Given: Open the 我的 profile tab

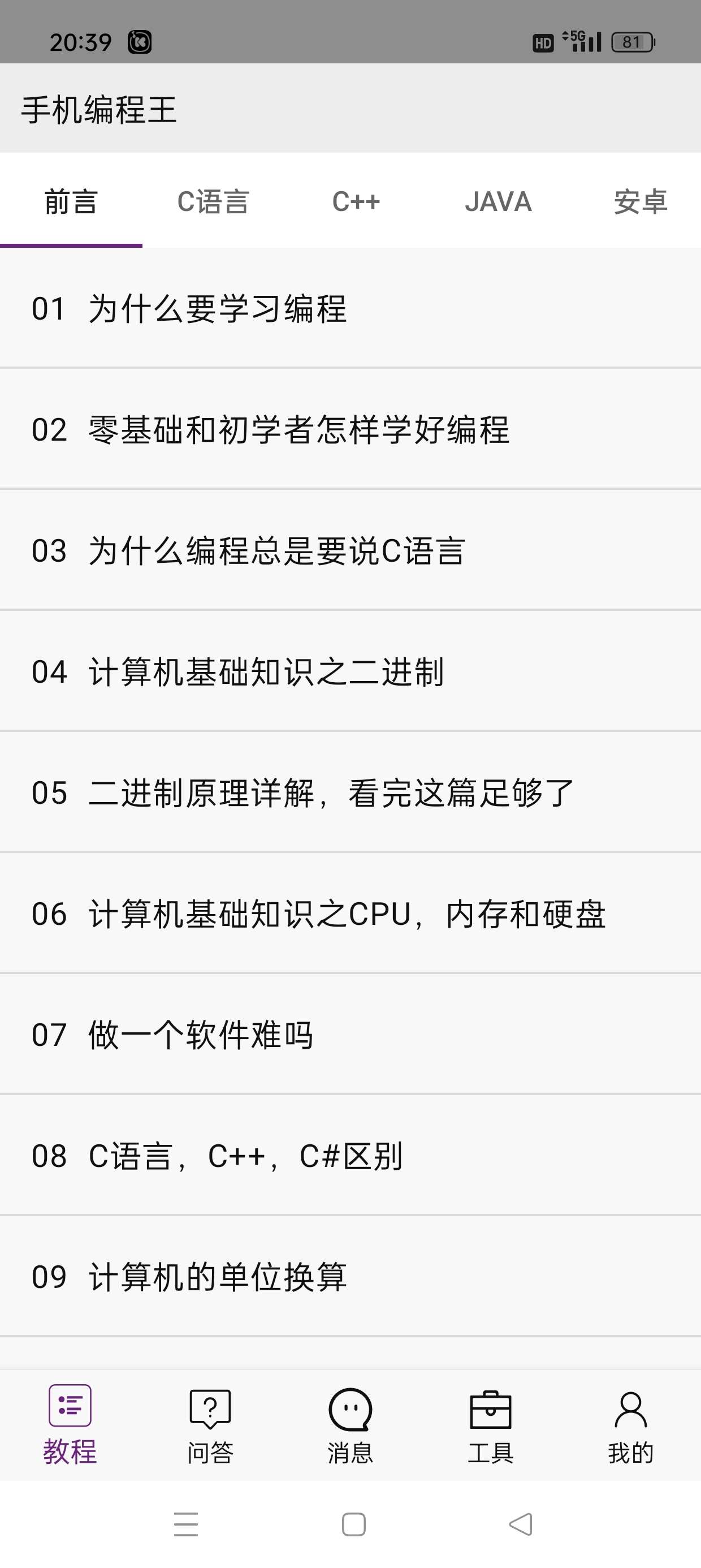Looking at the screenshot, I should coord(630,1425).
